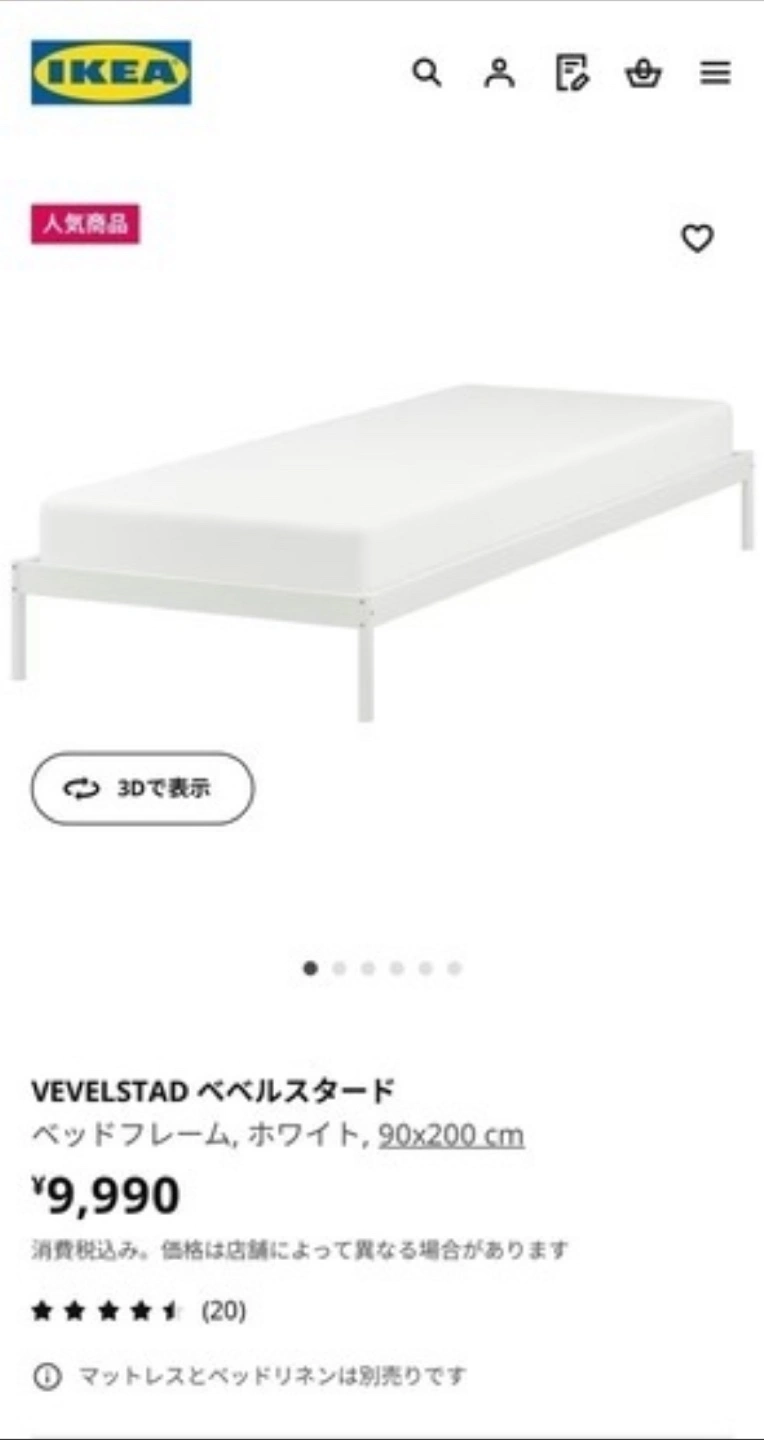The image size is (764, 1440).
Task: Open the search icon in the header
Action: pyautogui.click(x=427, y=73)
